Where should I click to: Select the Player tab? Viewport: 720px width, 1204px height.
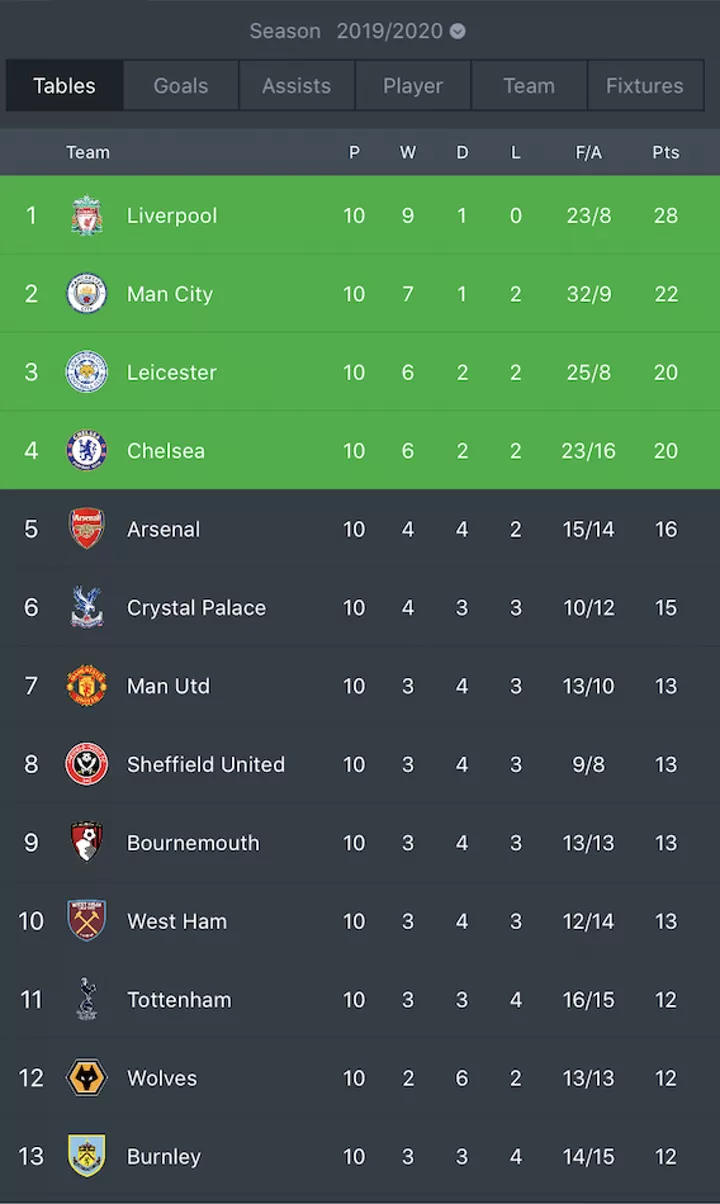[413, 85]
